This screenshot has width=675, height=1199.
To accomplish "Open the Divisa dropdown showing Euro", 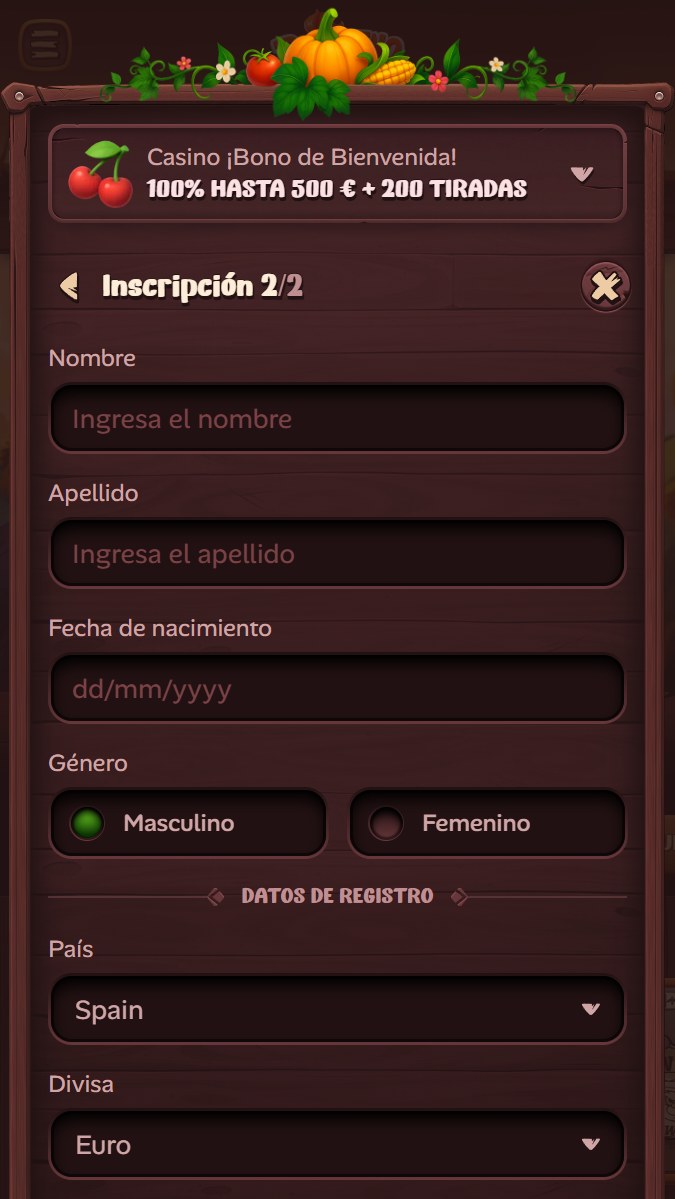I will 337,1144.
